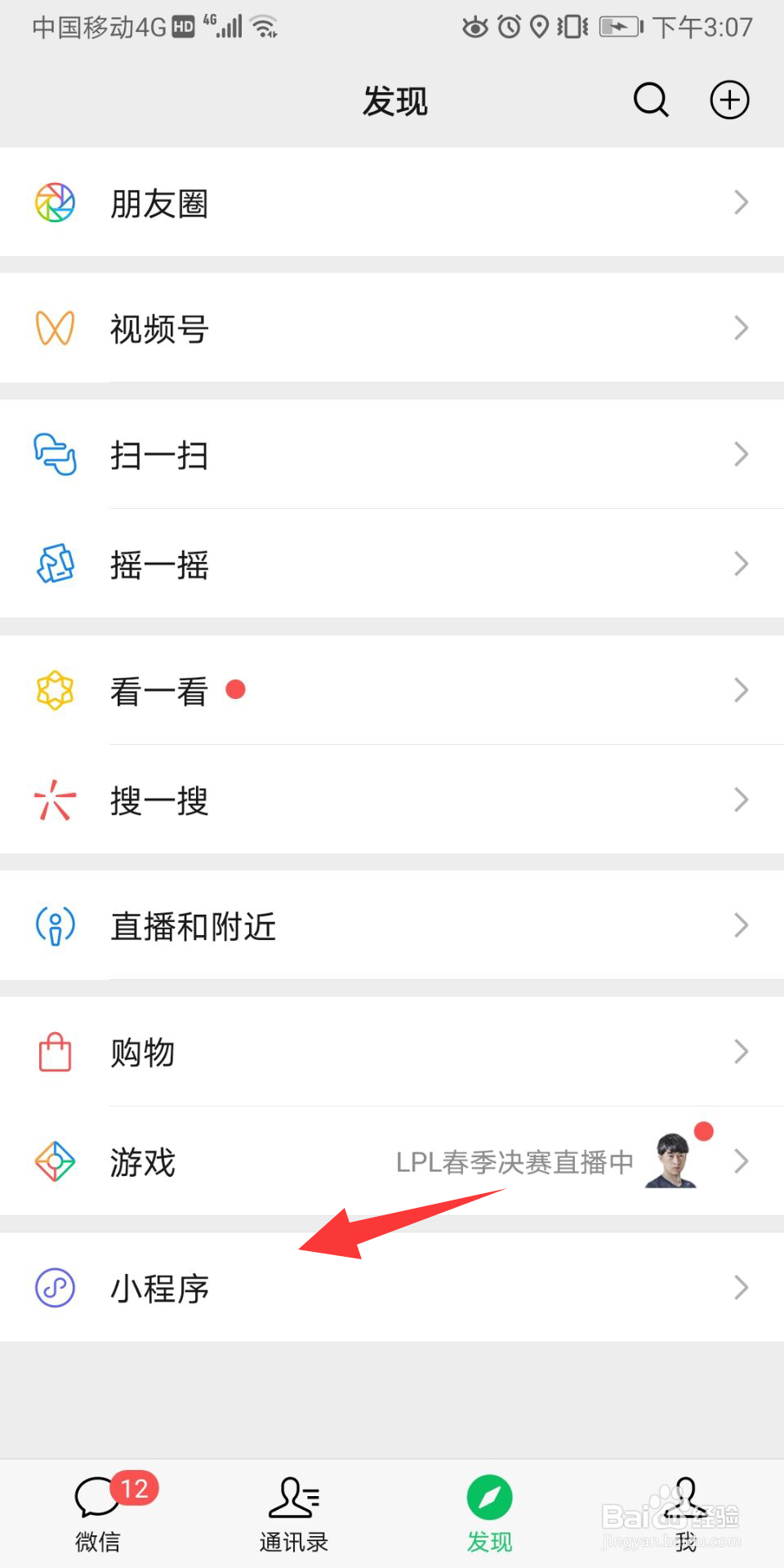
Task: Open the search magnifier in the top bar
Action: tap(649, 100)
